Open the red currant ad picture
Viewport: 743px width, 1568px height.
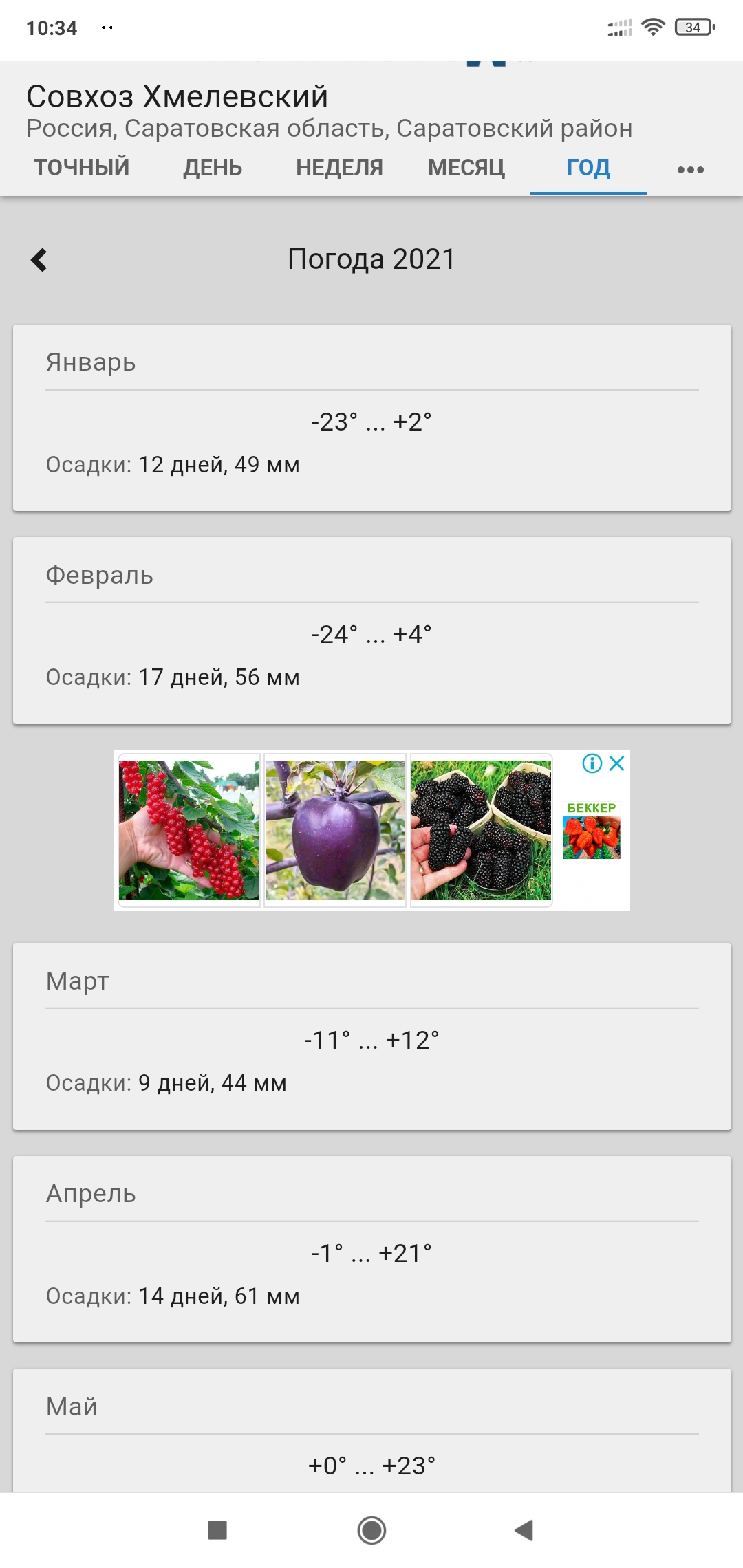[x=189, y=830]
